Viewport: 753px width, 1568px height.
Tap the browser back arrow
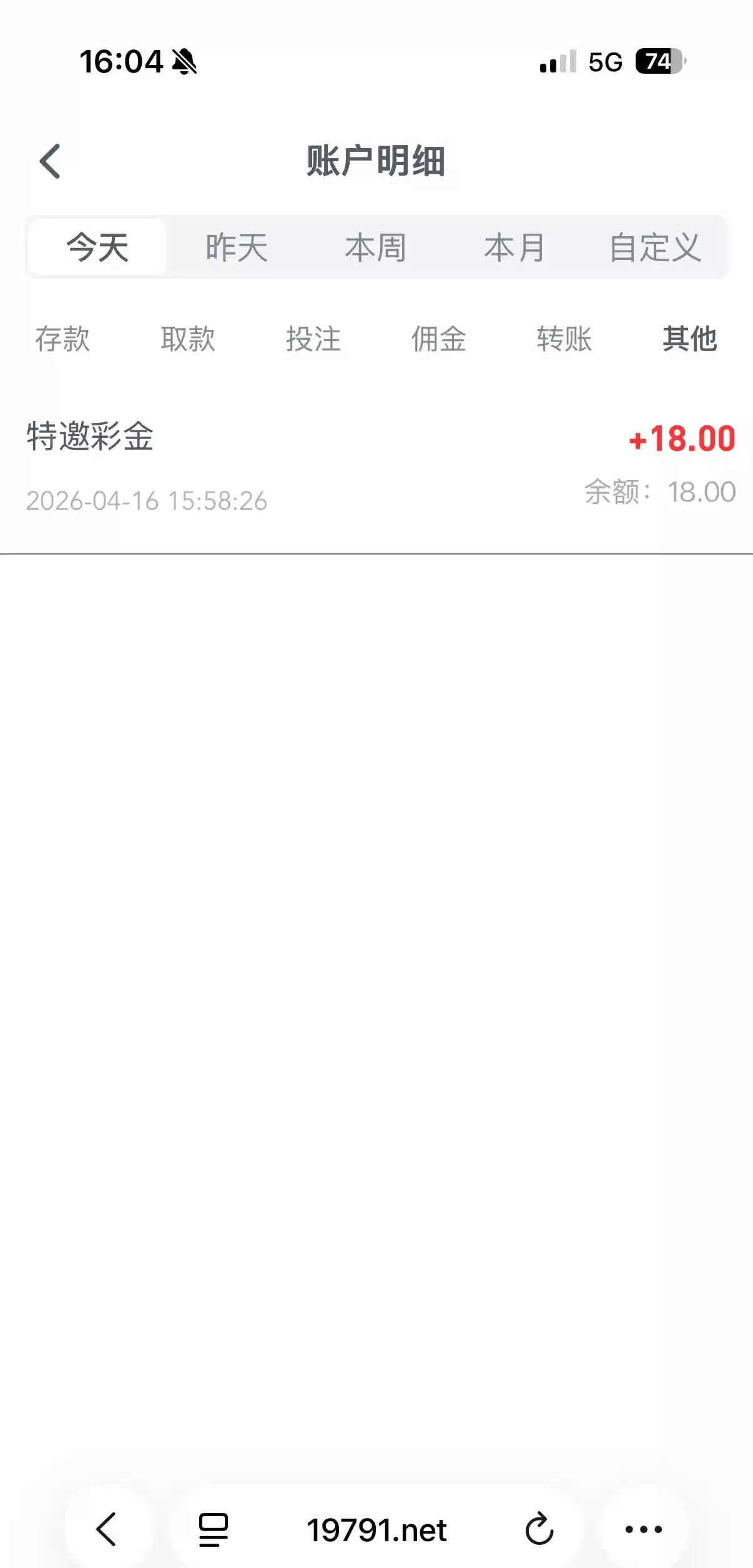pyautogui.click(x=107, y=1530)
